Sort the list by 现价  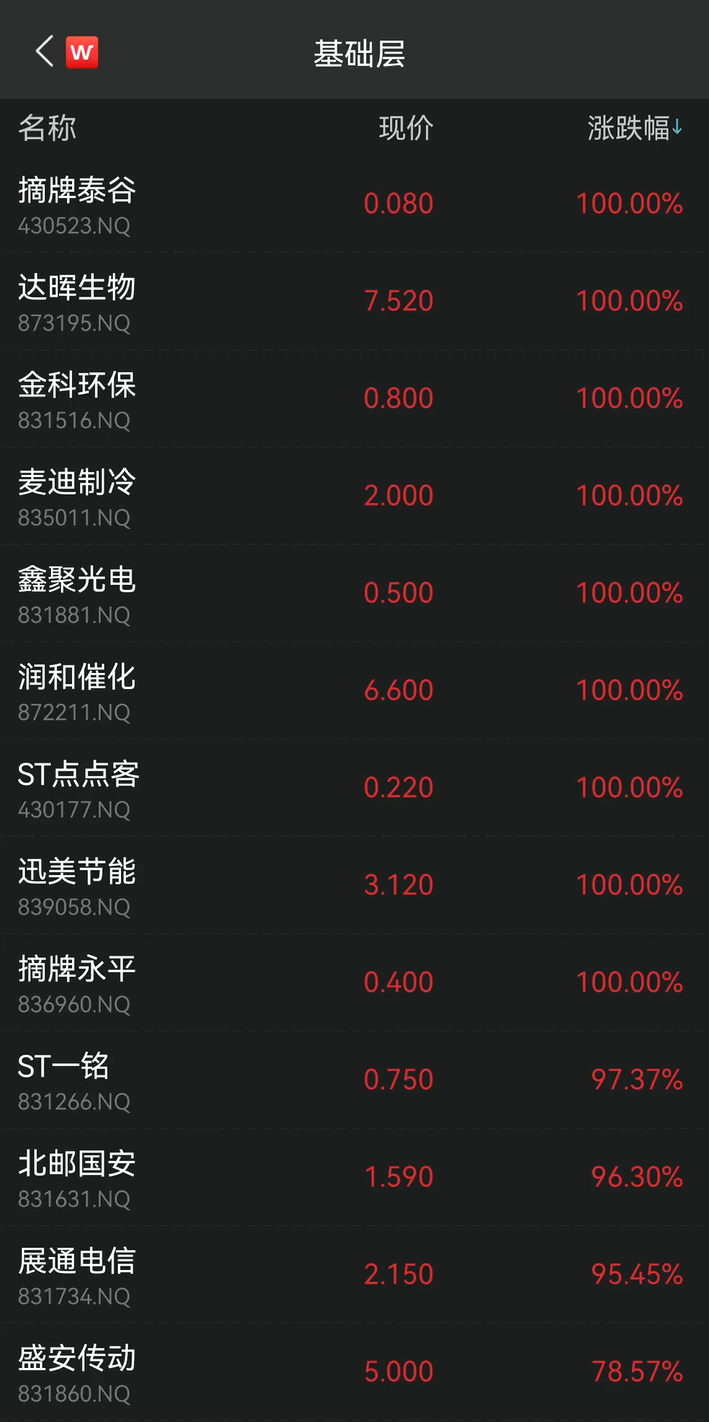coord(406,128)
